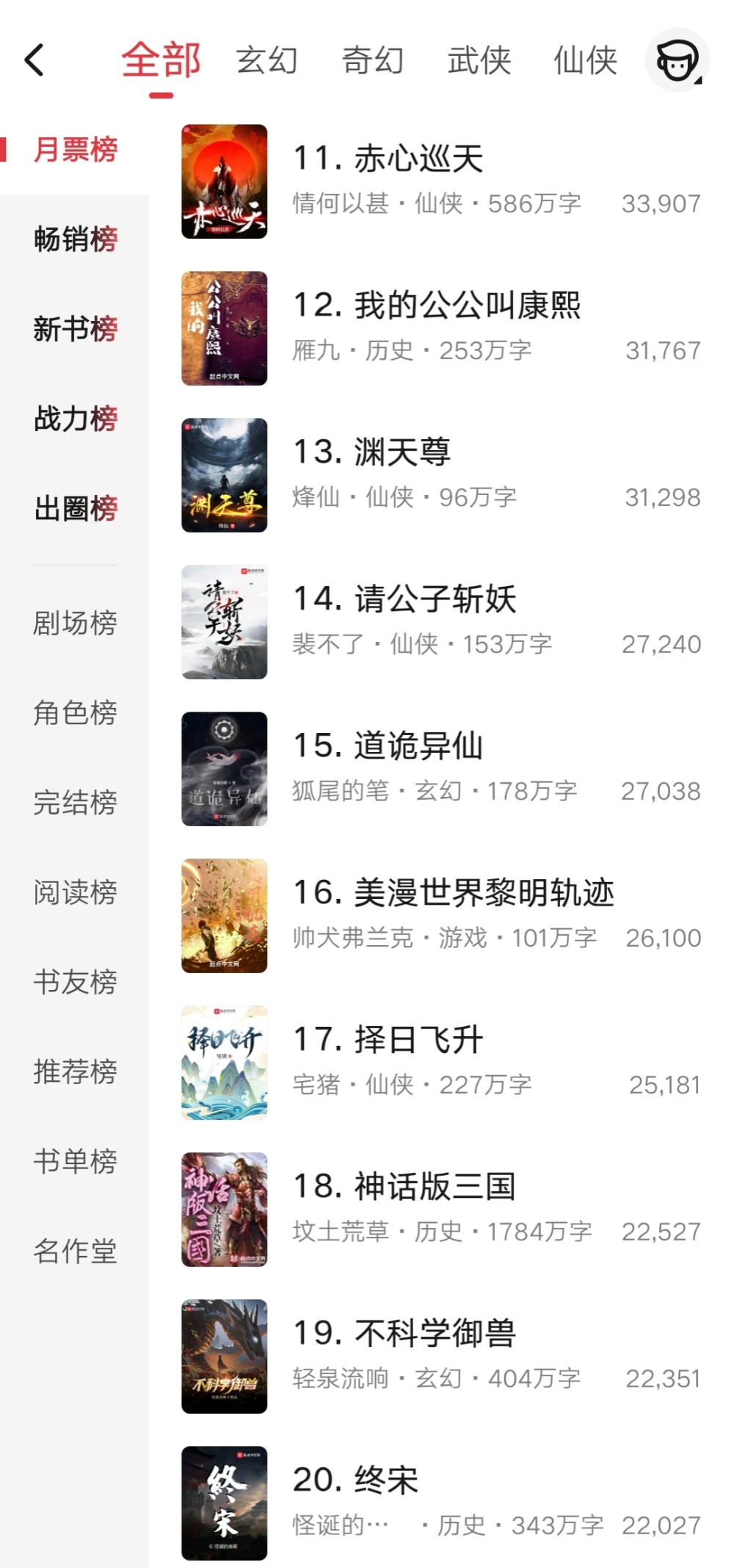Open the book 择日飞升
Viewport: 734px width, 1568px height.
click(x=418, y=1040)
